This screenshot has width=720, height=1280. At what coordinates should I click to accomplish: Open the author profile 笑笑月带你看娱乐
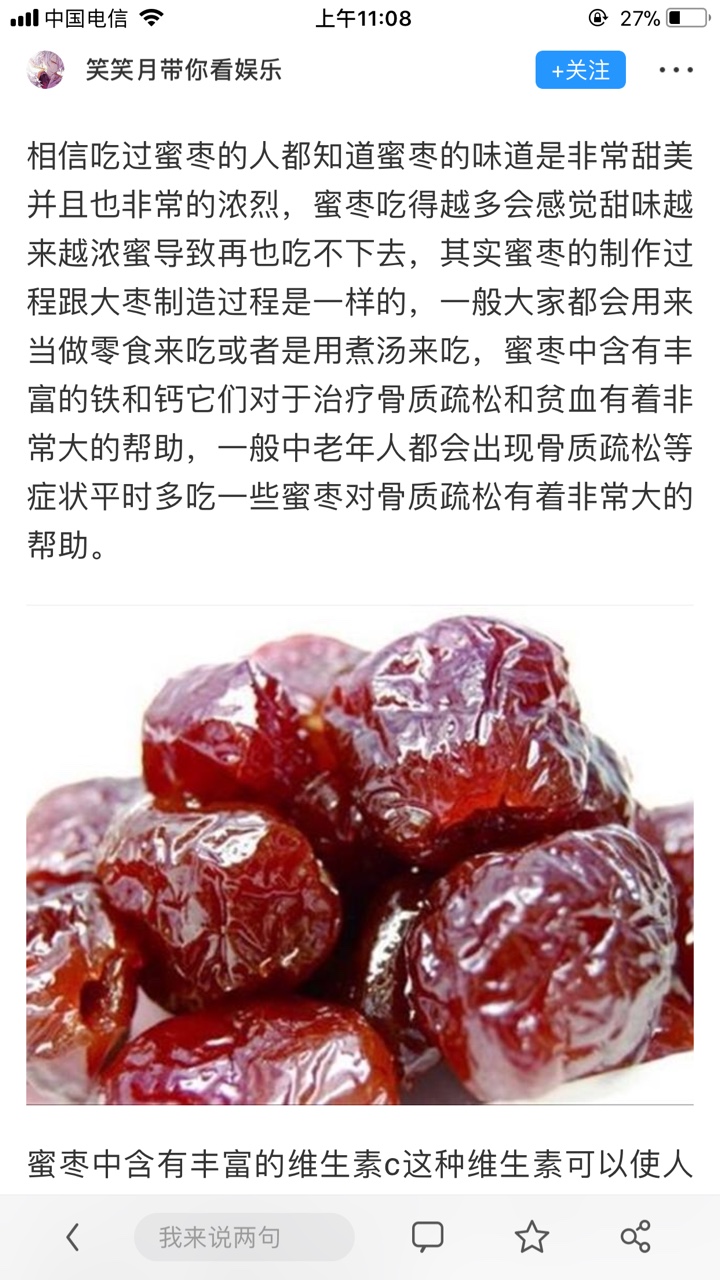(183, 70)
